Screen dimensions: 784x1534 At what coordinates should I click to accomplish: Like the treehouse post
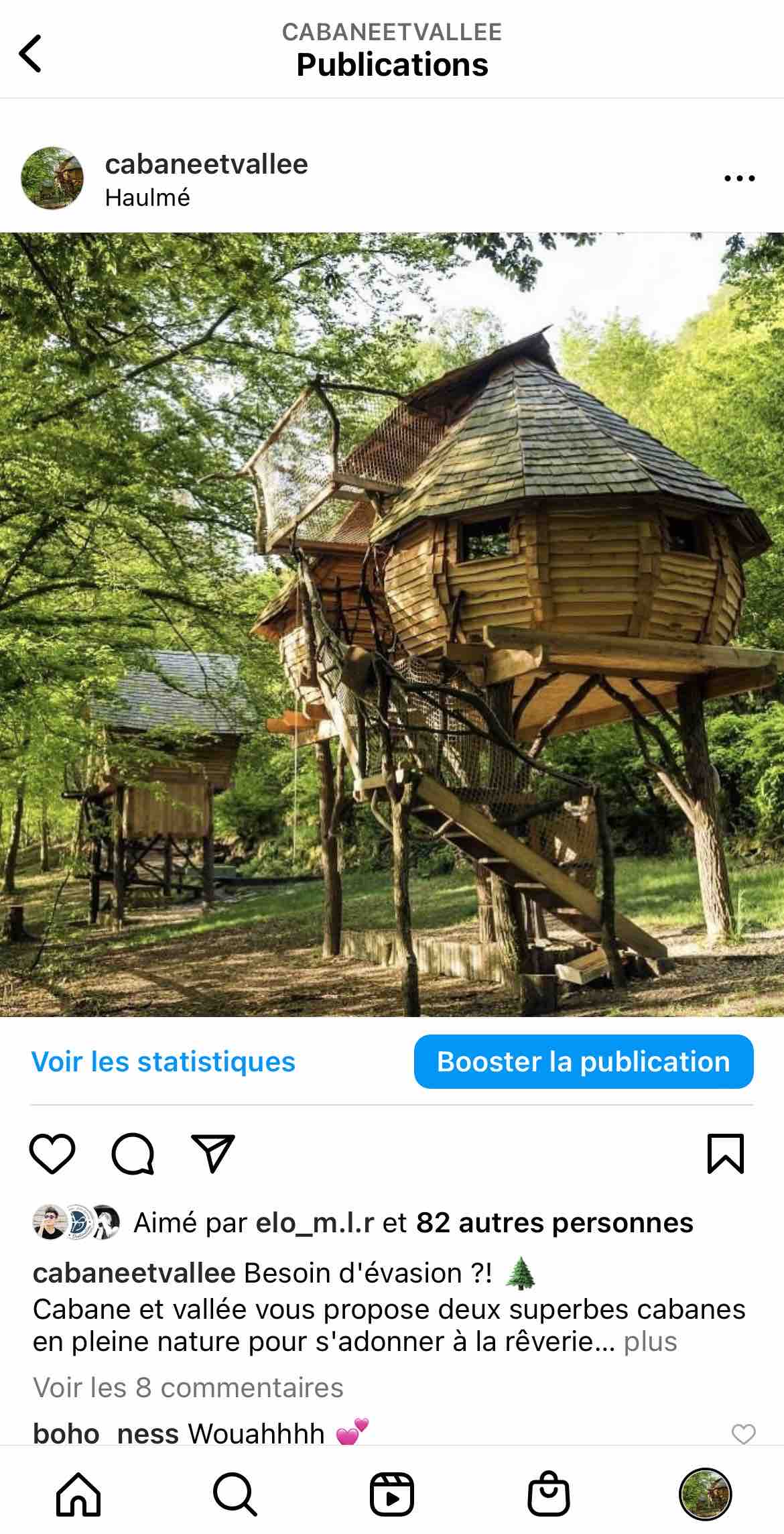[x=52, y=1154]
